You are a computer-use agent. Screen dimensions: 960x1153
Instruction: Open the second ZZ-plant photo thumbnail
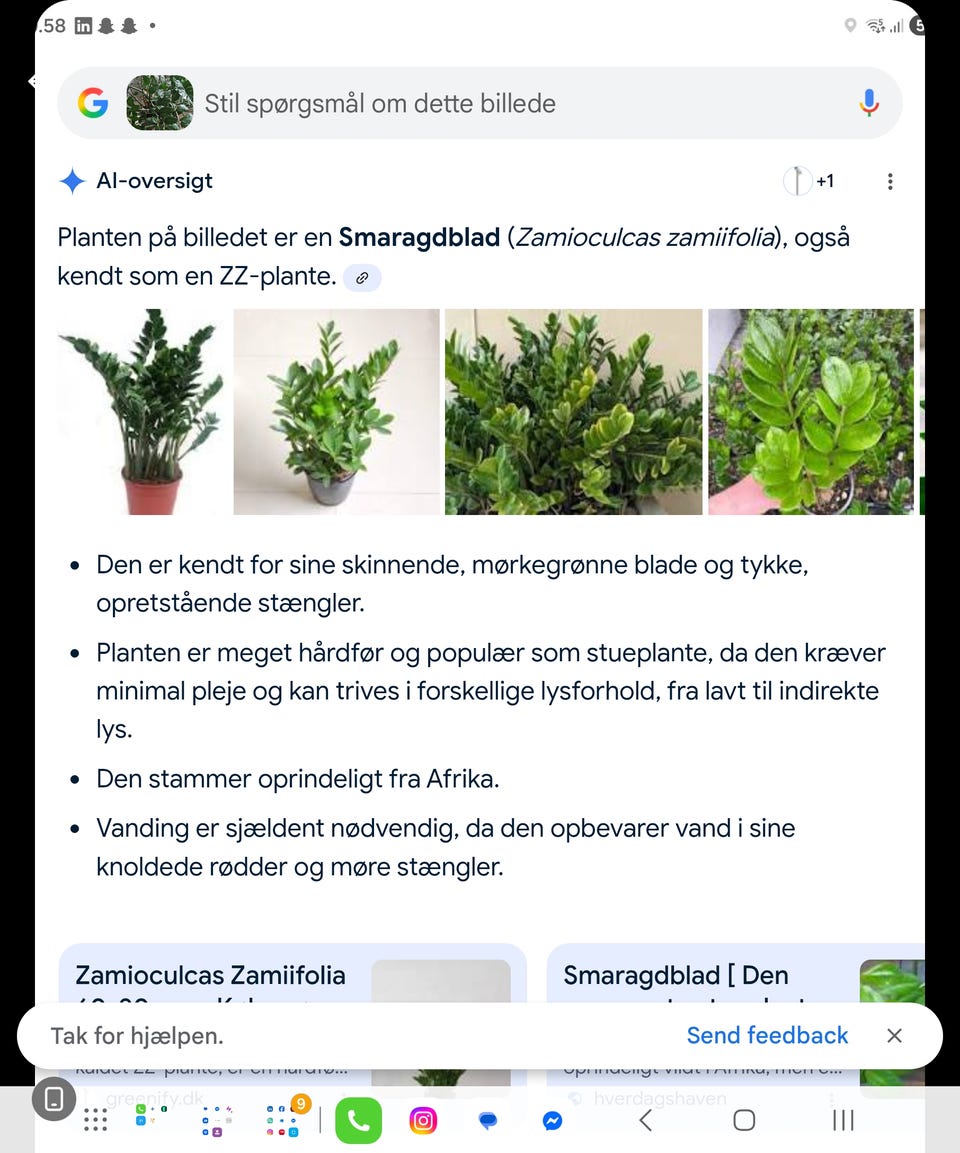pos(336,411)
